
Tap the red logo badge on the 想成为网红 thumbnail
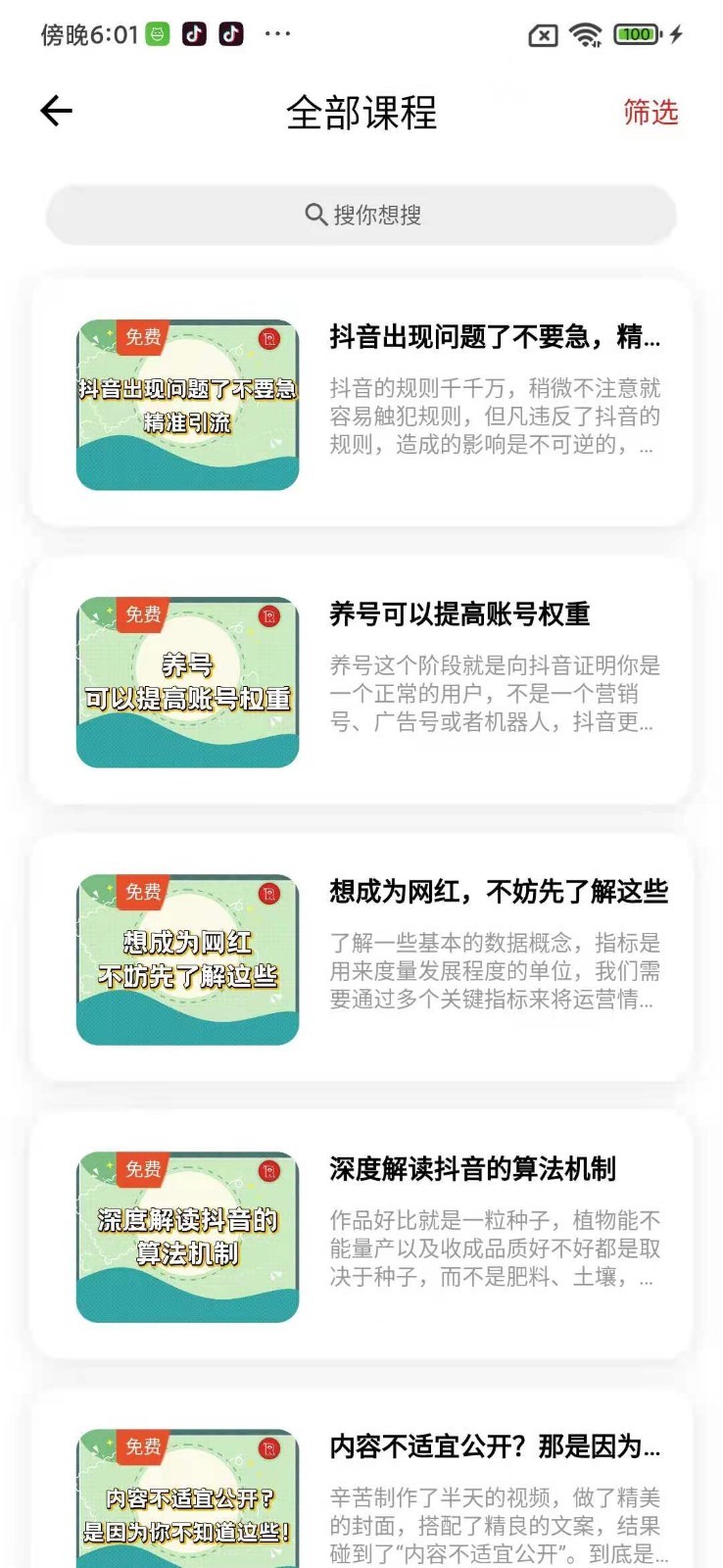(267, 895)
